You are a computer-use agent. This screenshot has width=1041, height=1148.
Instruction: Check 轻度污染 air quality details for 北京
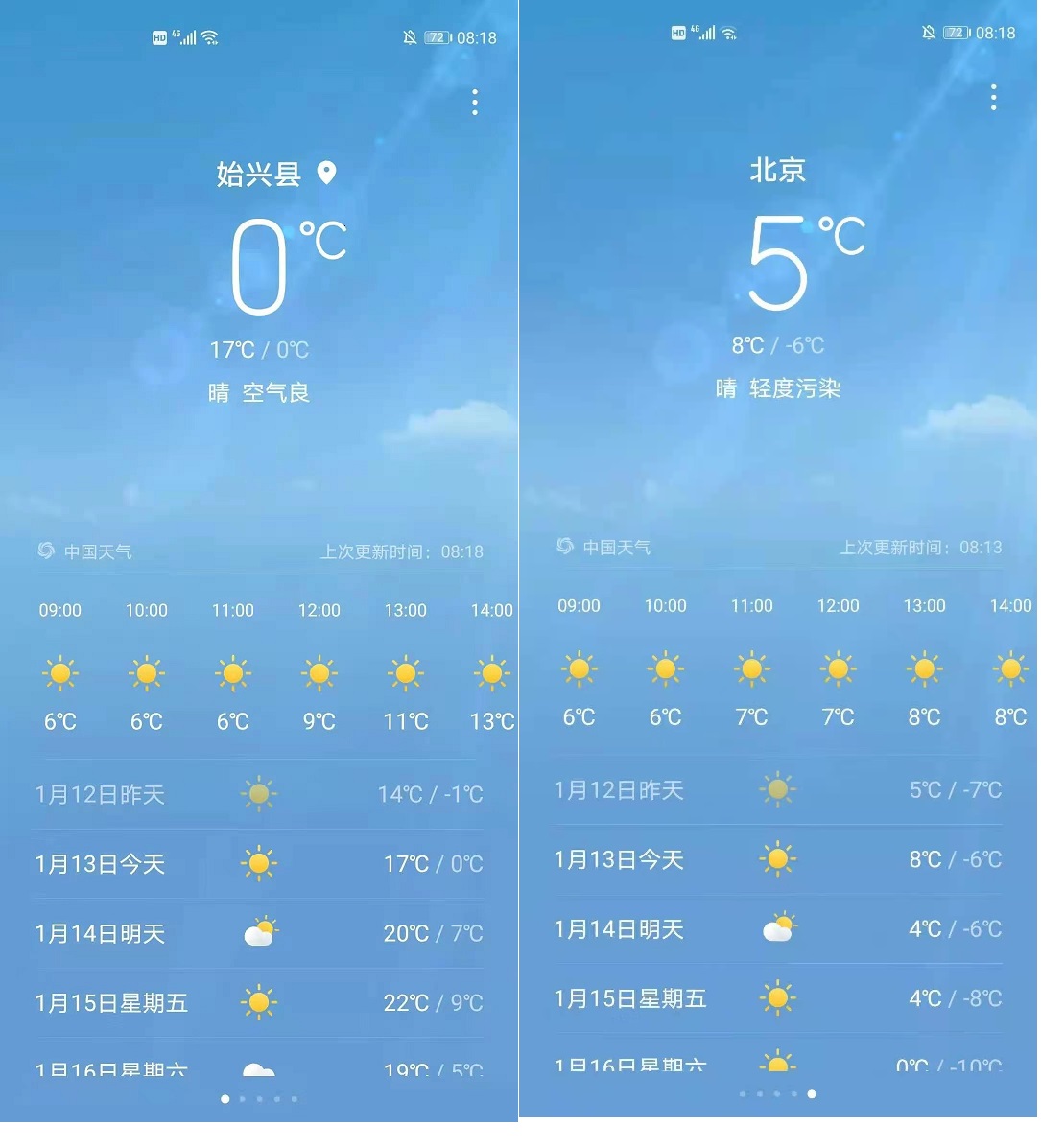pos(794,388)
